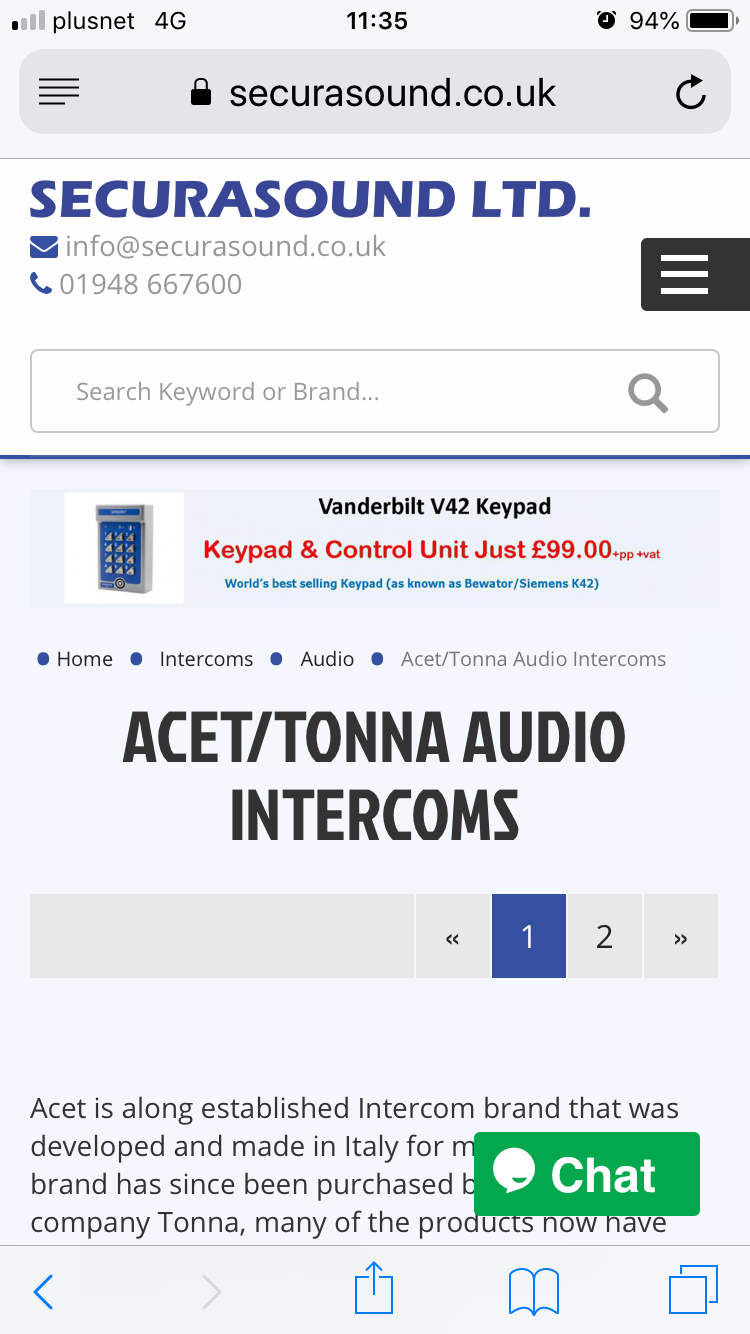Open Safari reader view lines icon
Screen dimensions: 750x1334
[x=59, y=93]
